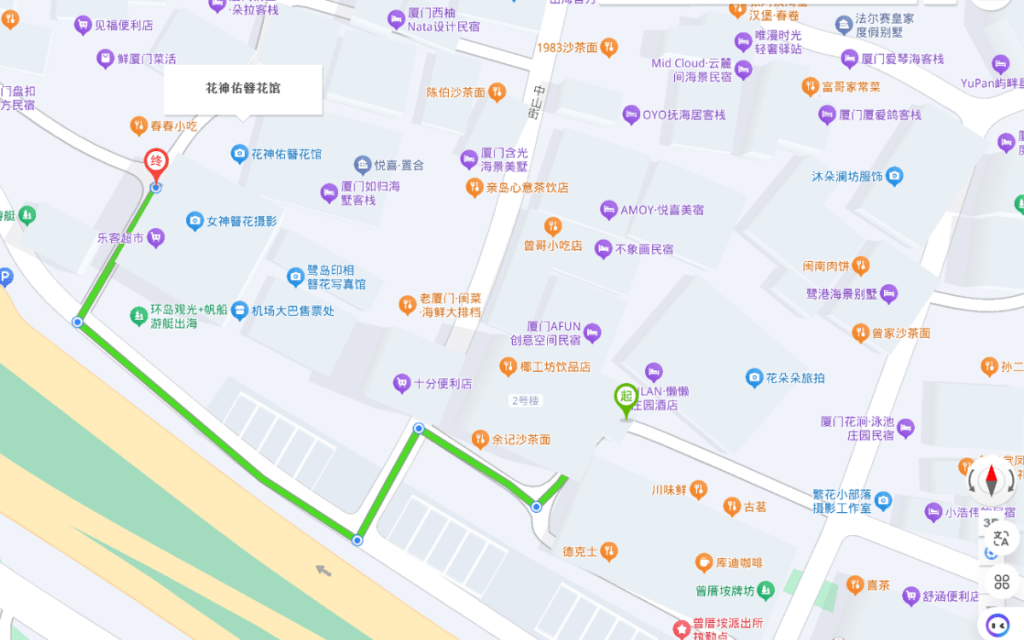Open 机场大巴售票处 bus ticket marker
The width and height of the screenshot is (1024, 640).
(x=240, y=311)
